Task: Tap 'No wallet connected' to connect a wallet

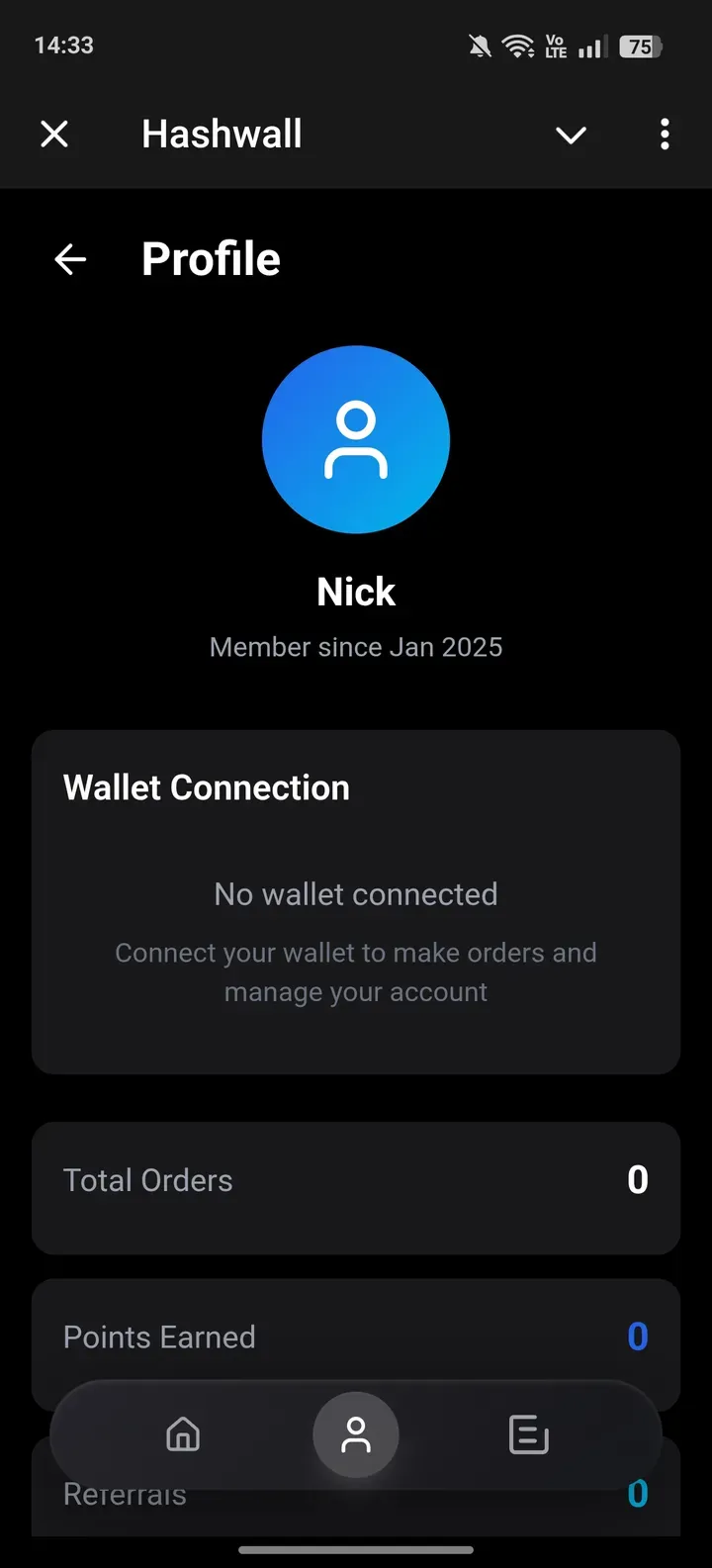Action: point(356,893)
